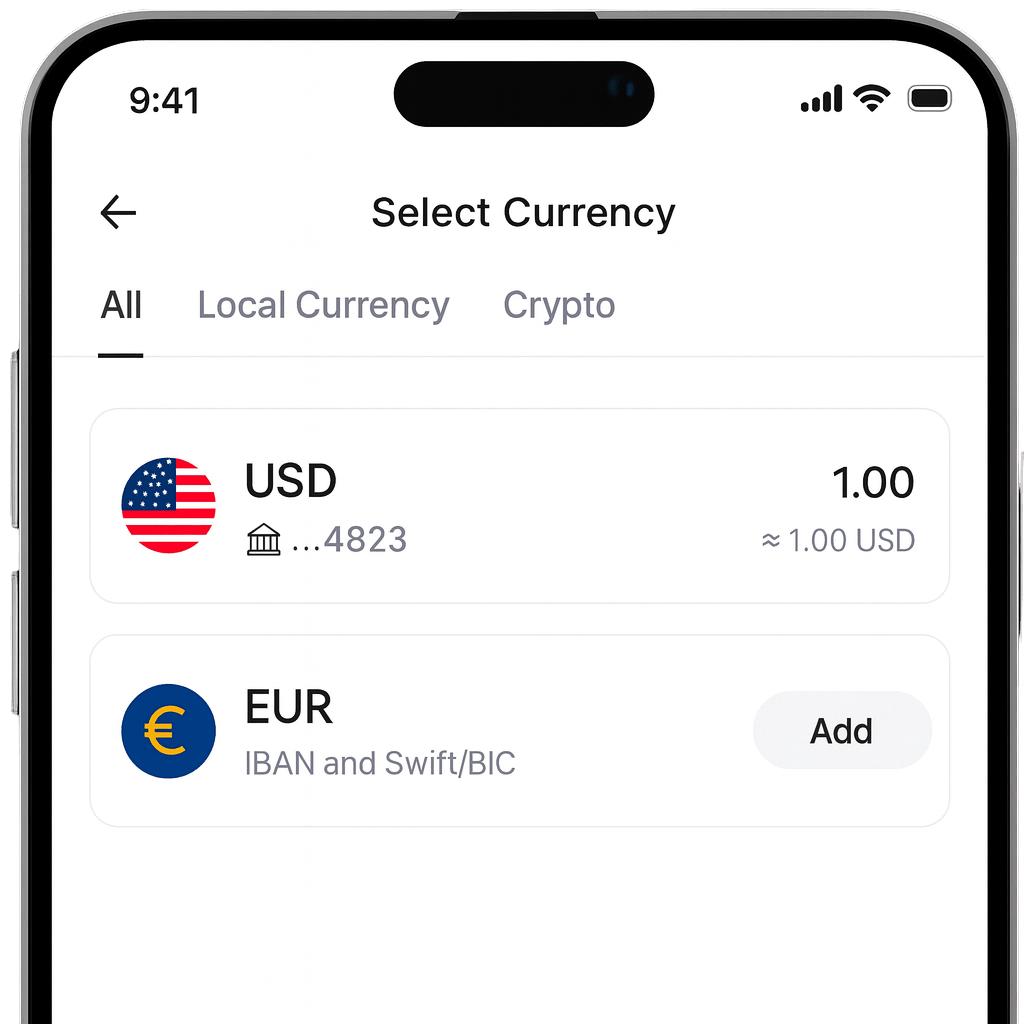Select the All tab
Screen dimensions: 1024x1024
coord(121,305)
